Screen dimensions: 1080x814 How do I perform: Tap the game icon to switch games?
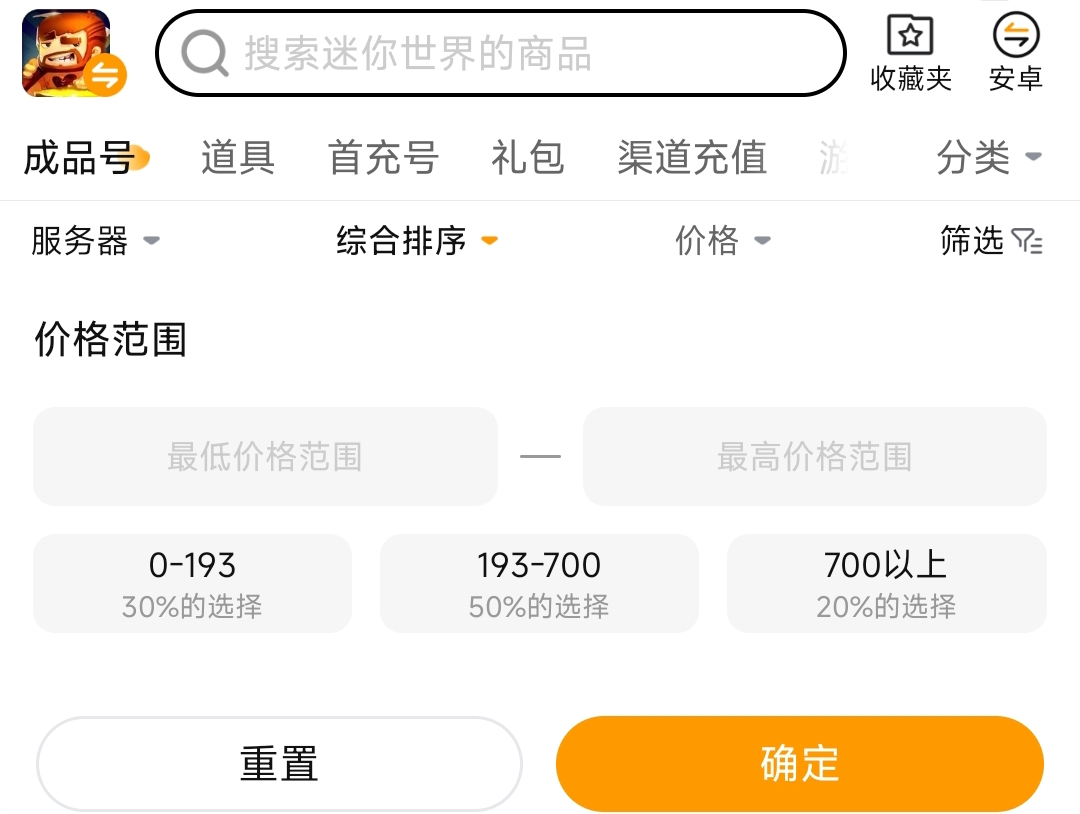click(74, 53)
